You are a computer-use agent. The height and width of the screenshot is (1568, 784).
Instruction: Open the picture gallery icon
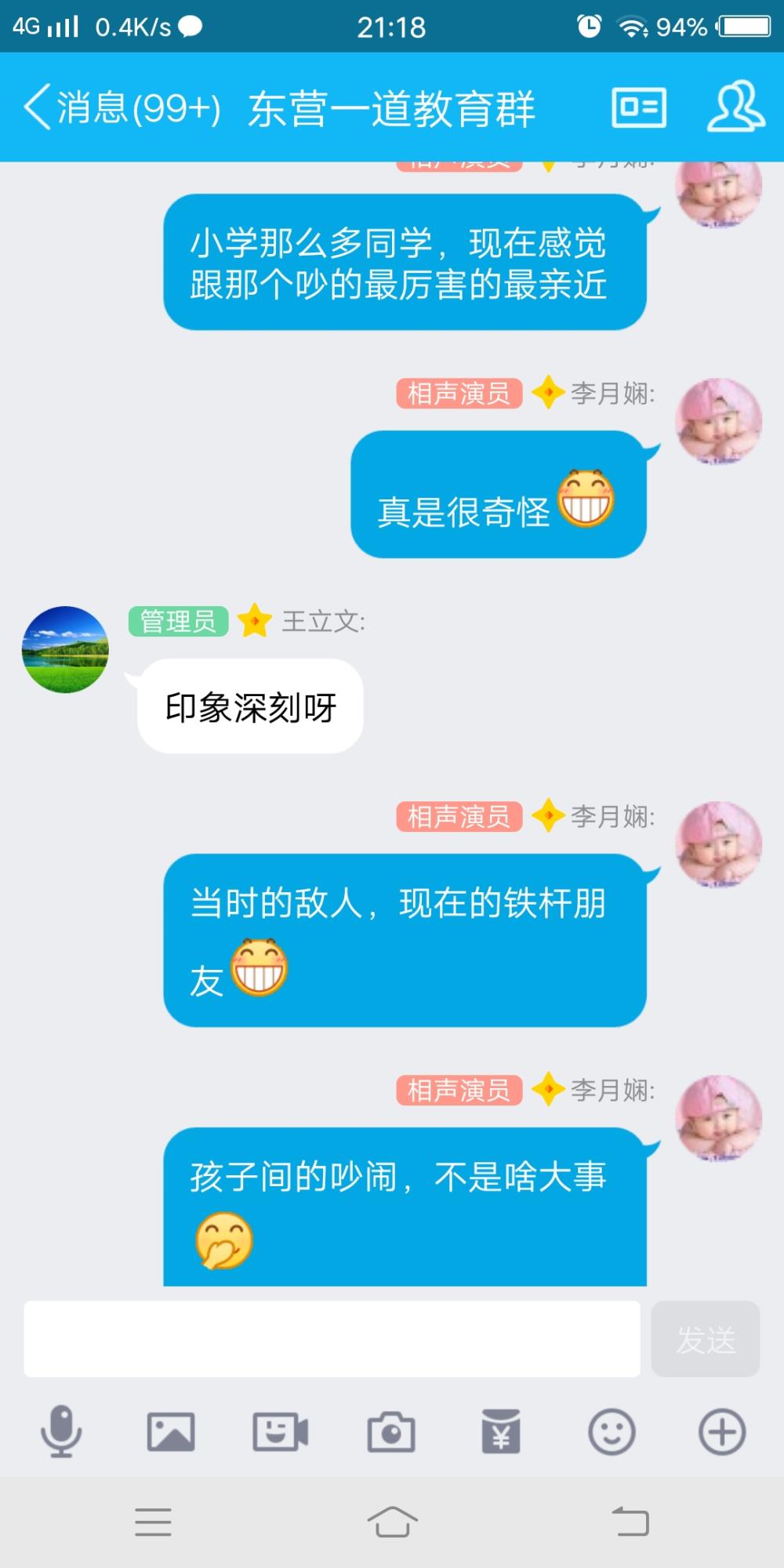(x=171, y=1432)
